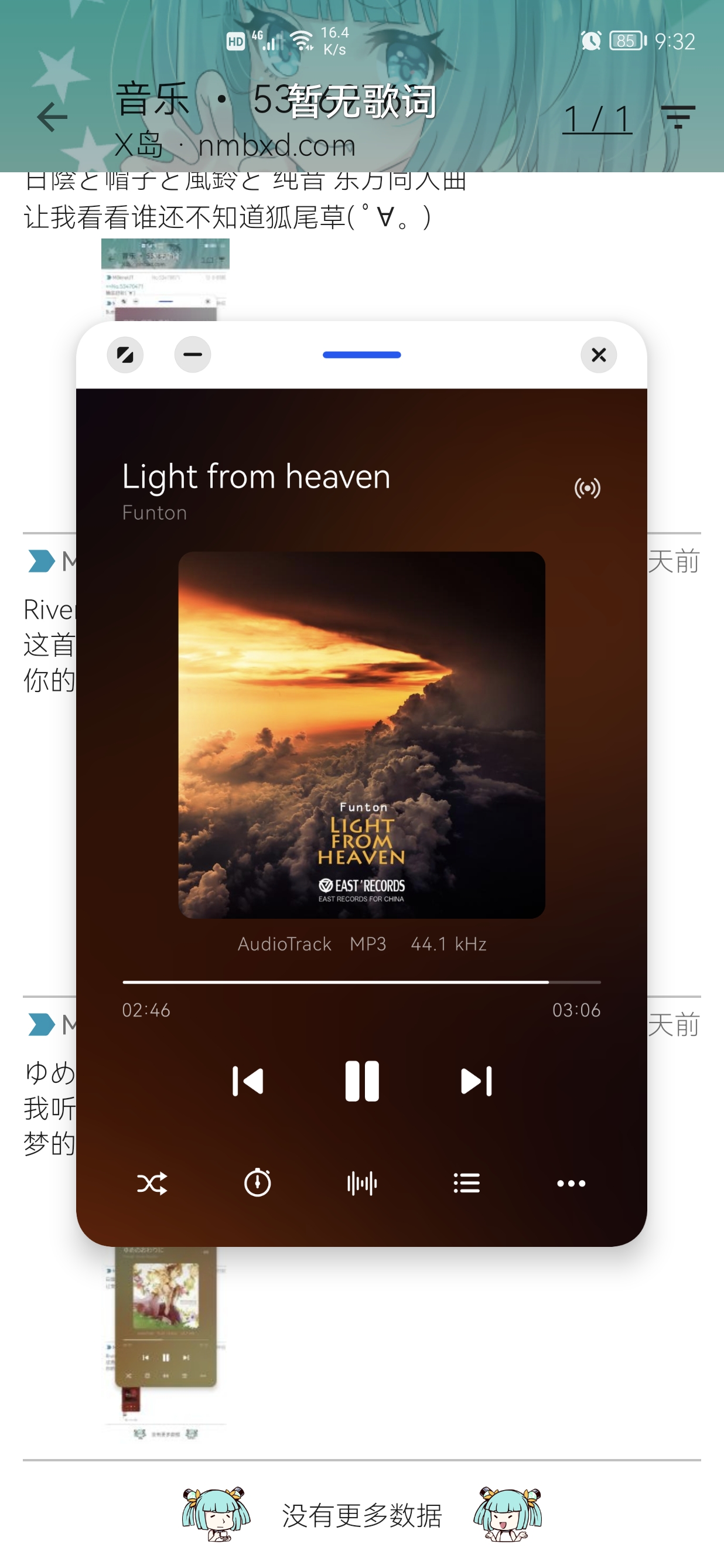Open the filter menu in header
Image resolution: width=724 pixels, height=1568 pixels.
[678, 117]
